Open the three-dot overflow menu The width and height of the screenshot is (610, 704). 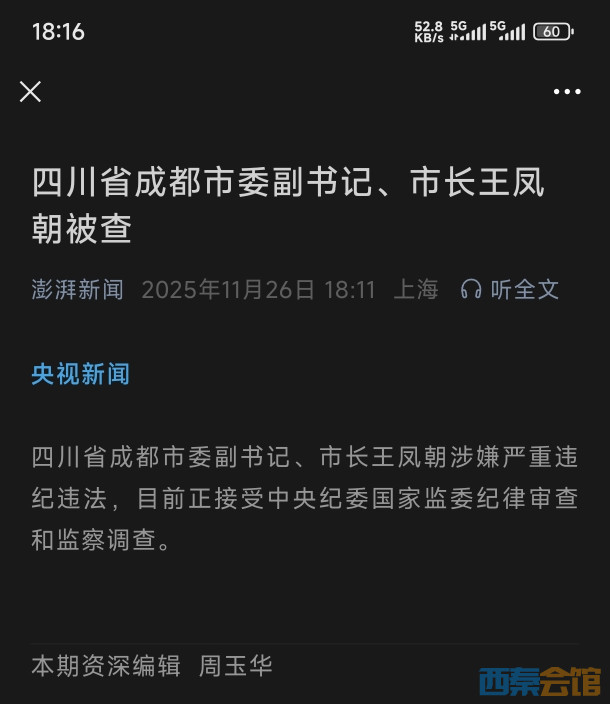(x=567, y=92)
